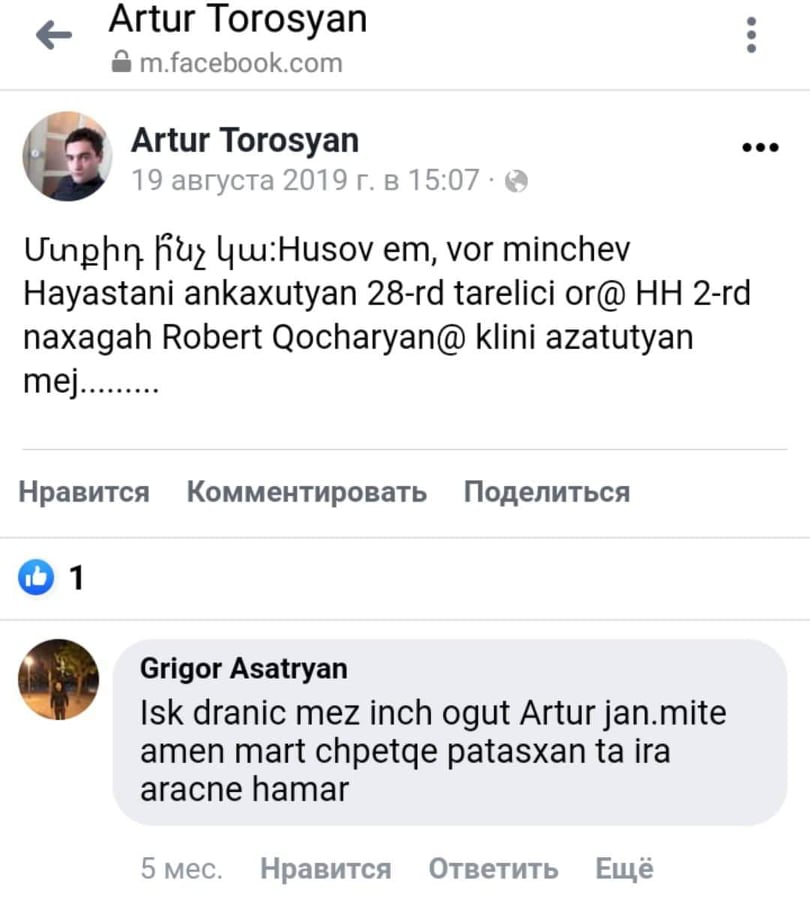Reply to Grigor Asatryan's comment with Ответить
The image size is (810, 905).
click(493, 869)
